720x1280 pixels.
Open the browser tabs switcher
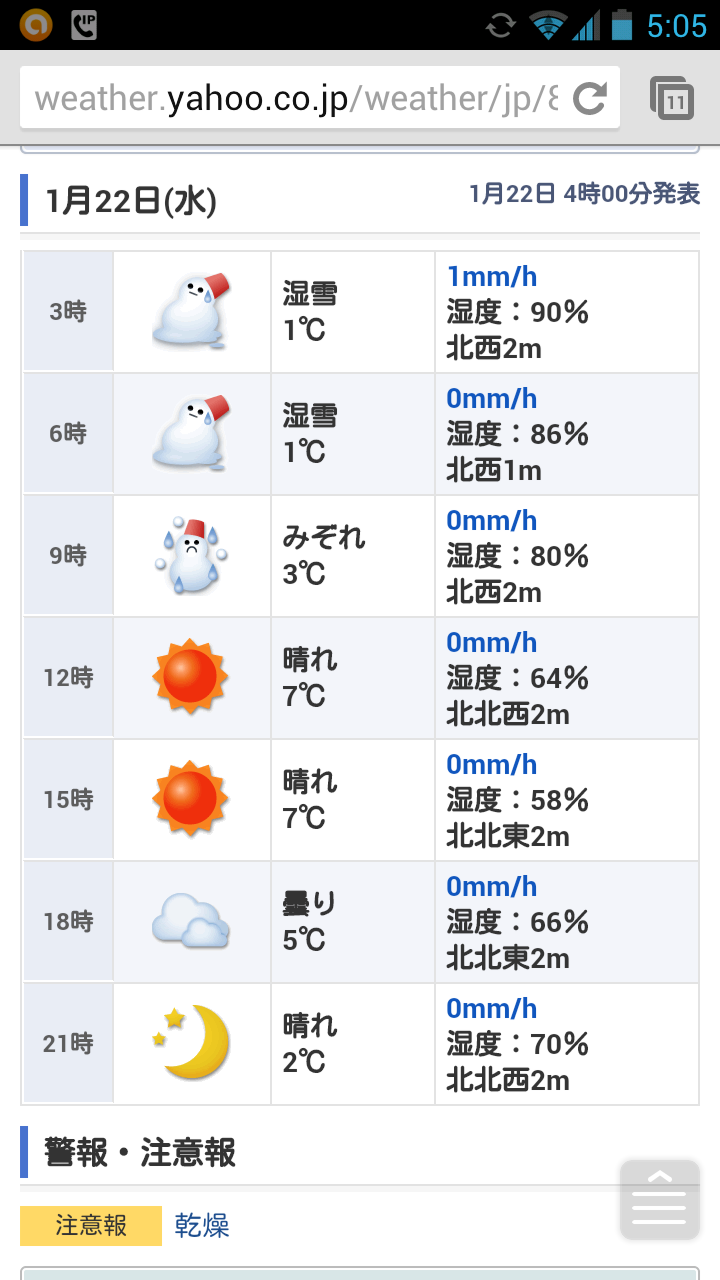673,99
